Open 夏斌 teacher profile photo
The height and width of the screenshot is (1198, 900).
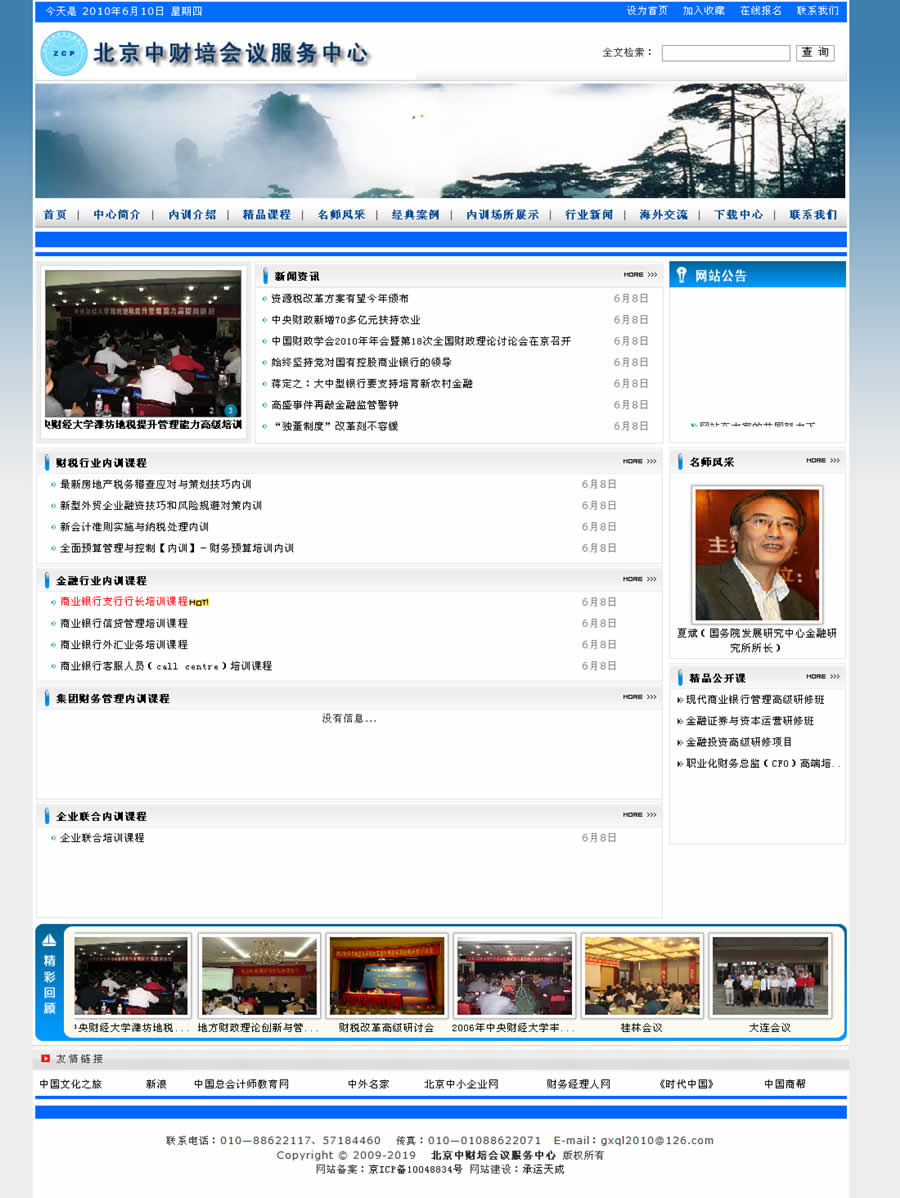(757, 554)
